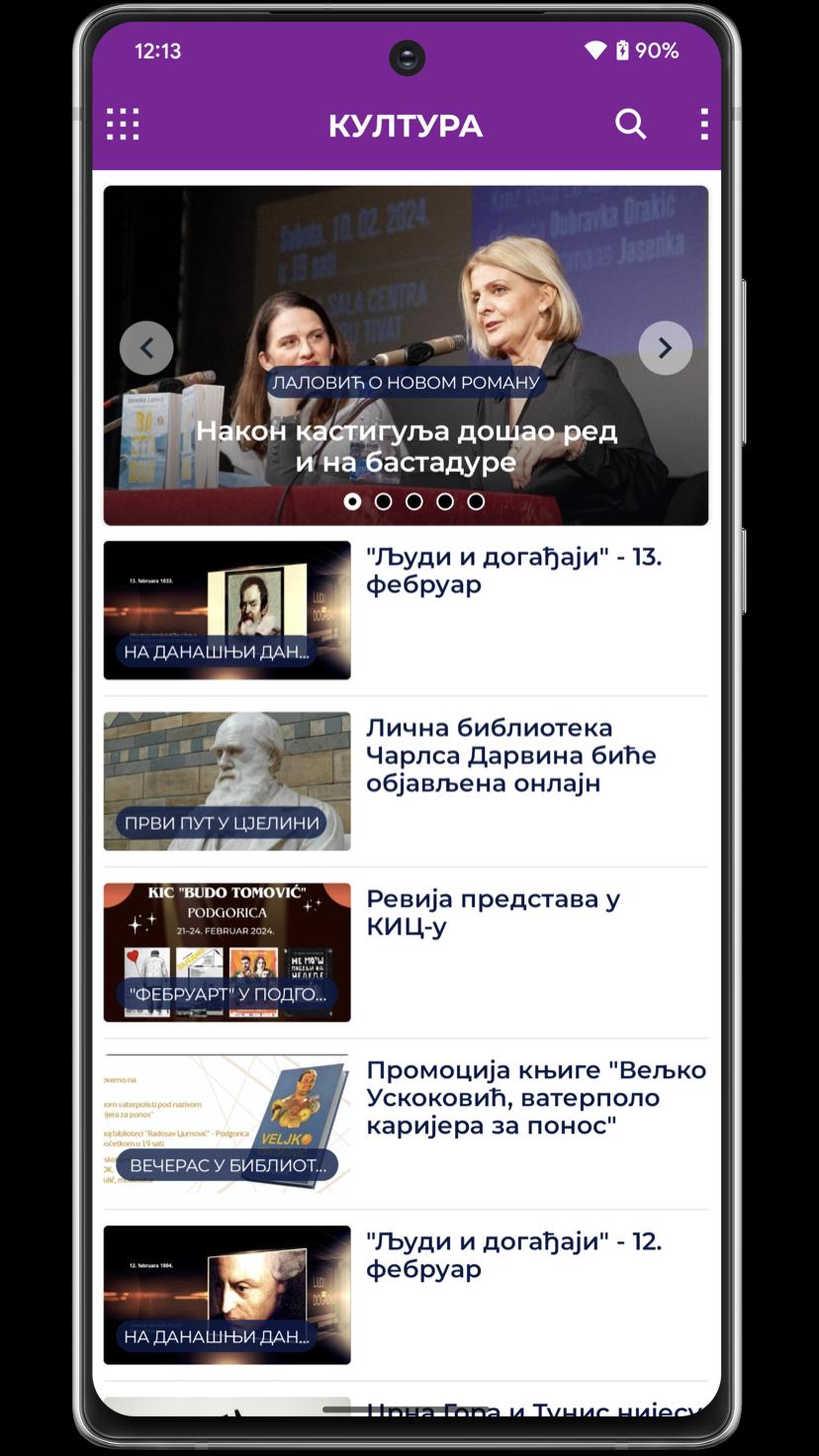Read the article on Charles Darwin's personal library
819x1456 pixels.
point(406,781)
